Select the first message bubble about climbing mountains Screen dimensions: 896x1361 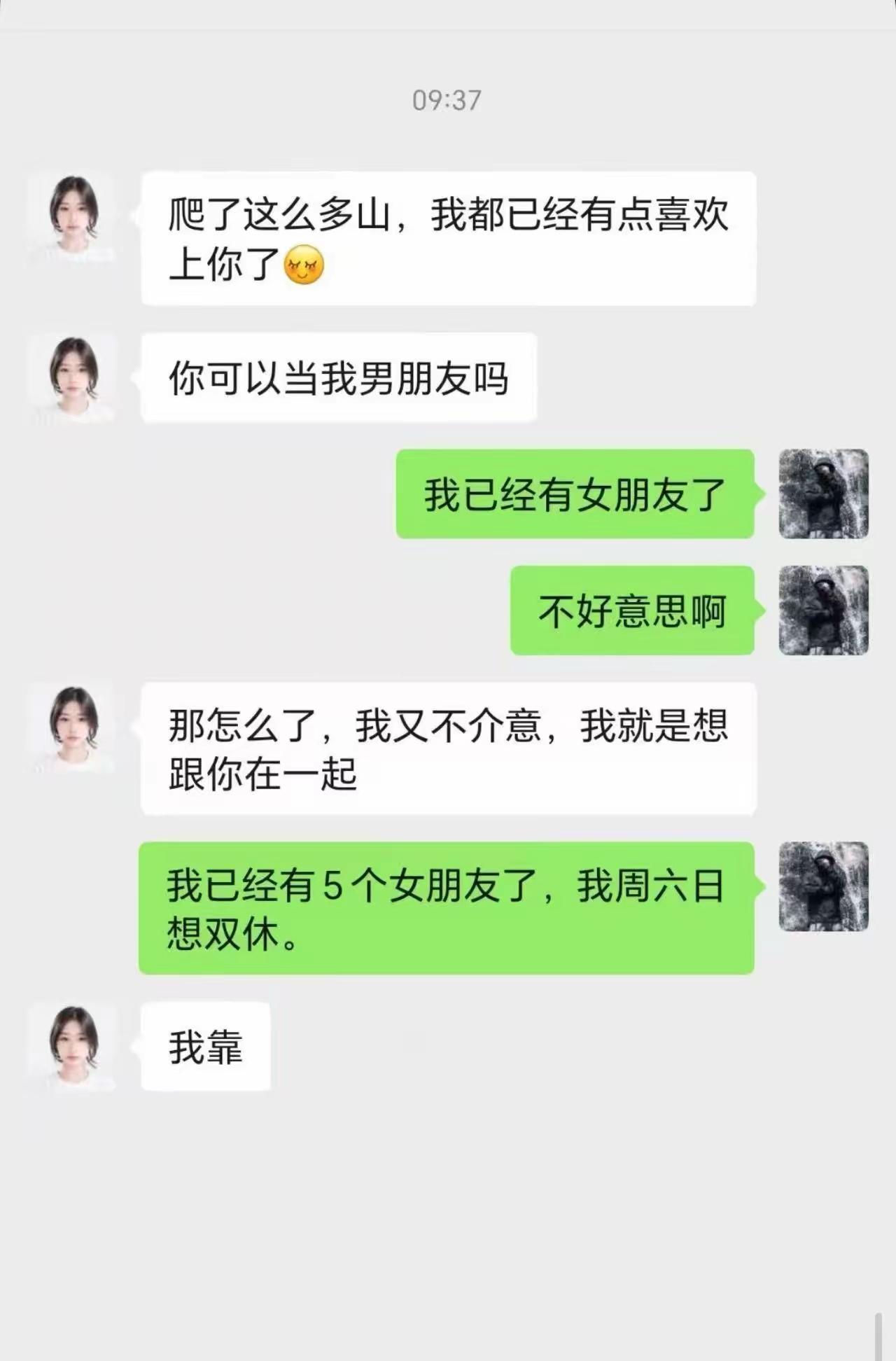coord(448,238)
